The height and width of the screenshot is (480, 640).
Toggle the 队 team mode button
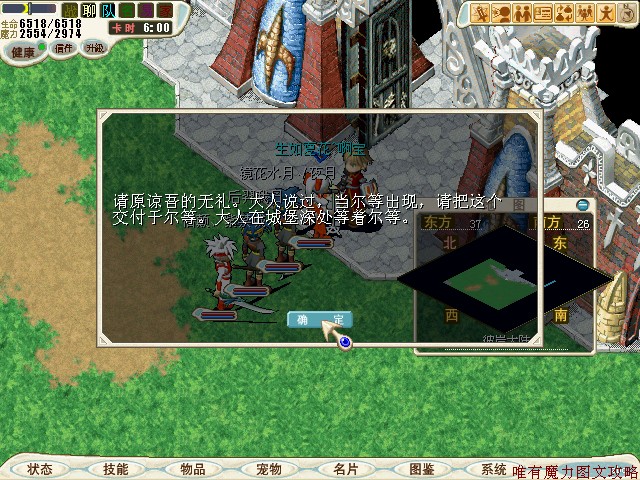tap(108, 11)
